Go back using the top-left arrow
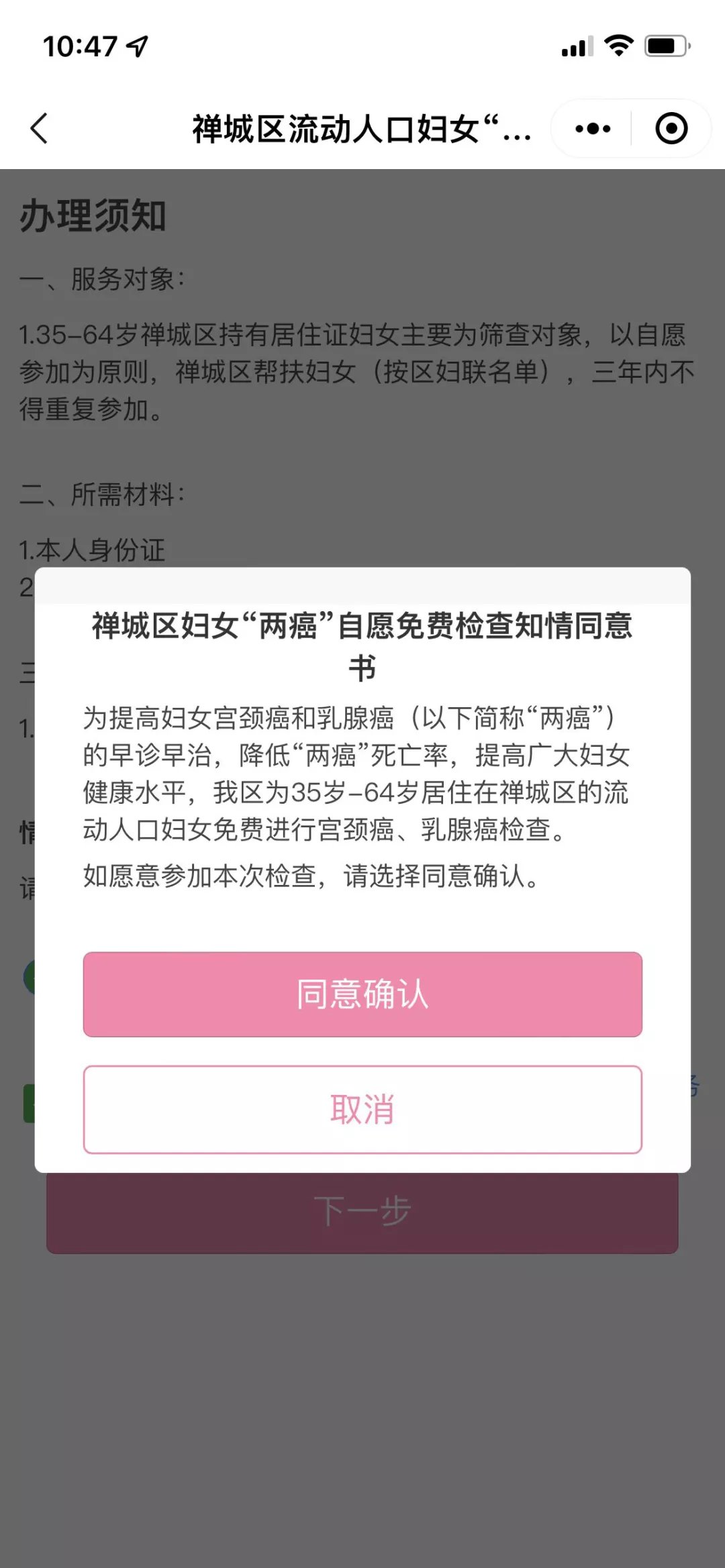 (x=39, y=128)
